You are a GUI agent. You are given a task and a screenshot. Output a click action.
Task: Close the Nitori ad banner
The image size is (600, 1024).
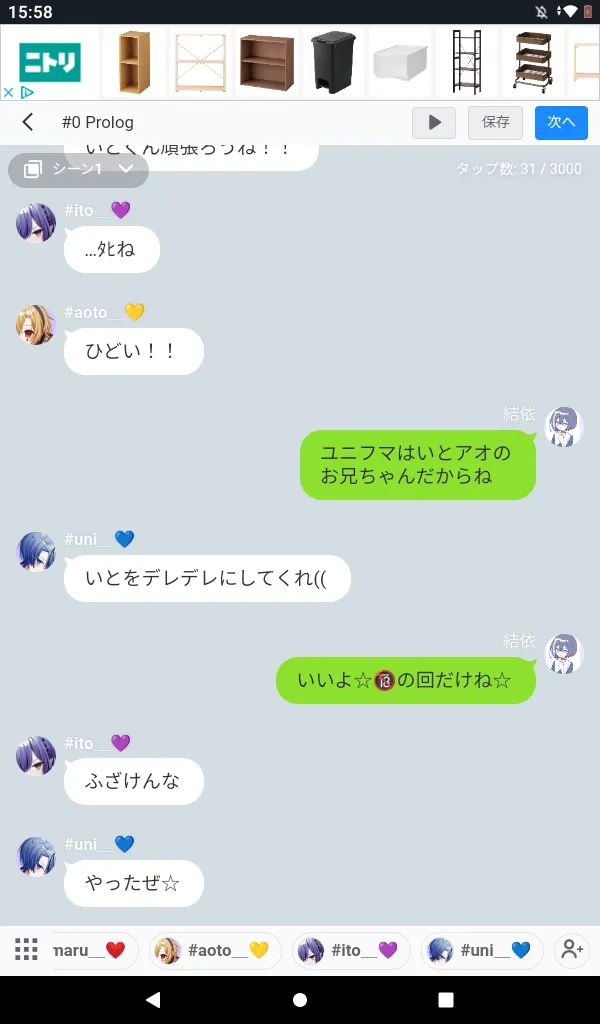(8, 93)
